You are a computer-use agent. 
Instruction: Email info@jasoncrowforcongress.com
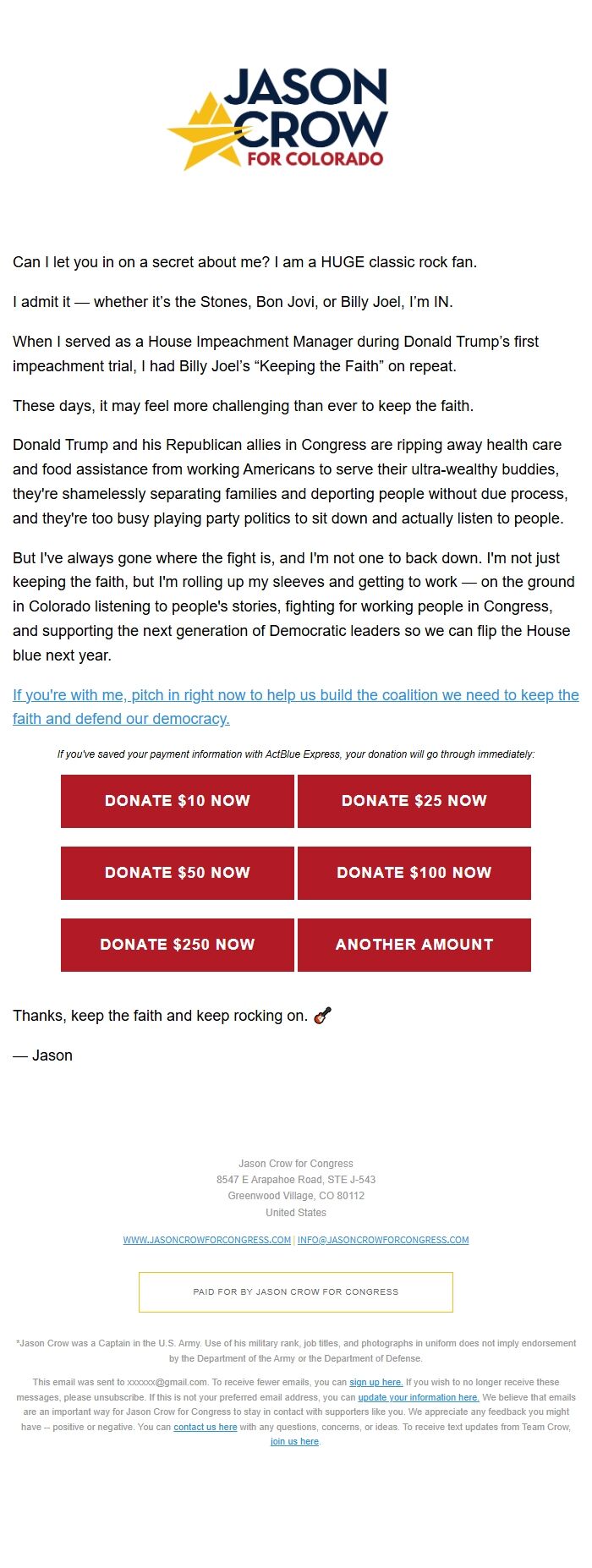(x=383, y=1240)
